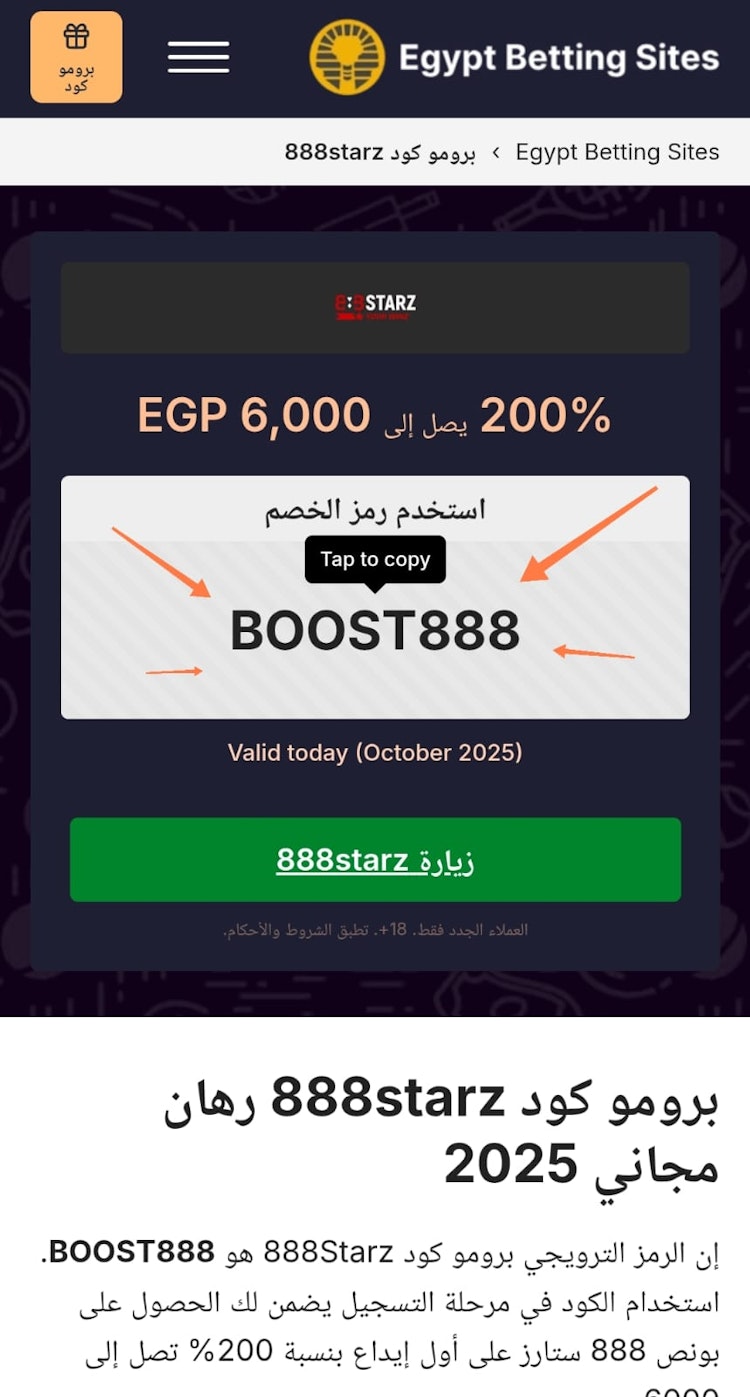
Task: Open Egypt Betting Sites breadcrumb link
Action: (617, 152)
